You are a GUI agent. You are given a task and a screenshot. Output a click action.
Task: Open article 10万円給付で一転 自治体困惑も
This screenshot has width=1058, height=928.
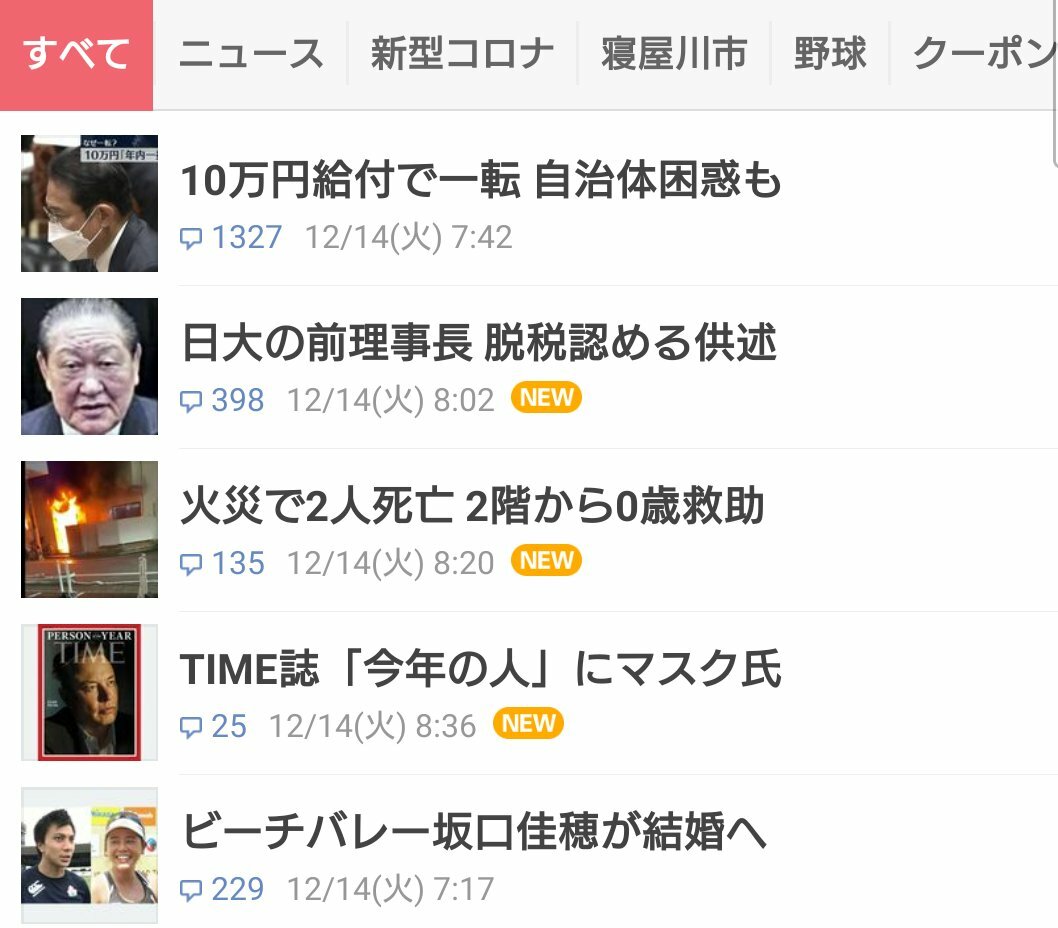(x=480, y=182)
